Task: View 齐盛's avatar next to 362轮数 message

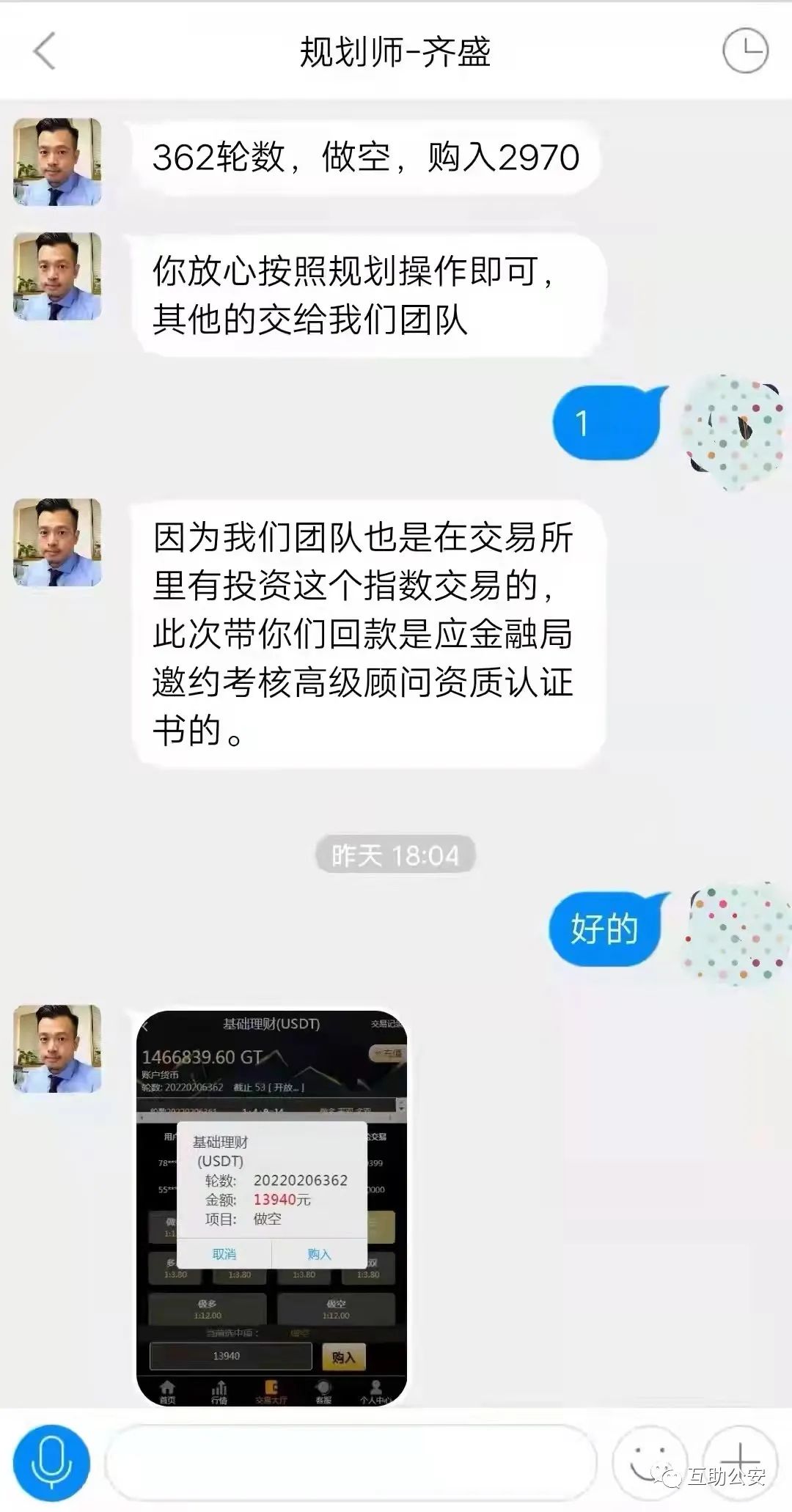Action: pyautogui.click(x=57, y=162)
